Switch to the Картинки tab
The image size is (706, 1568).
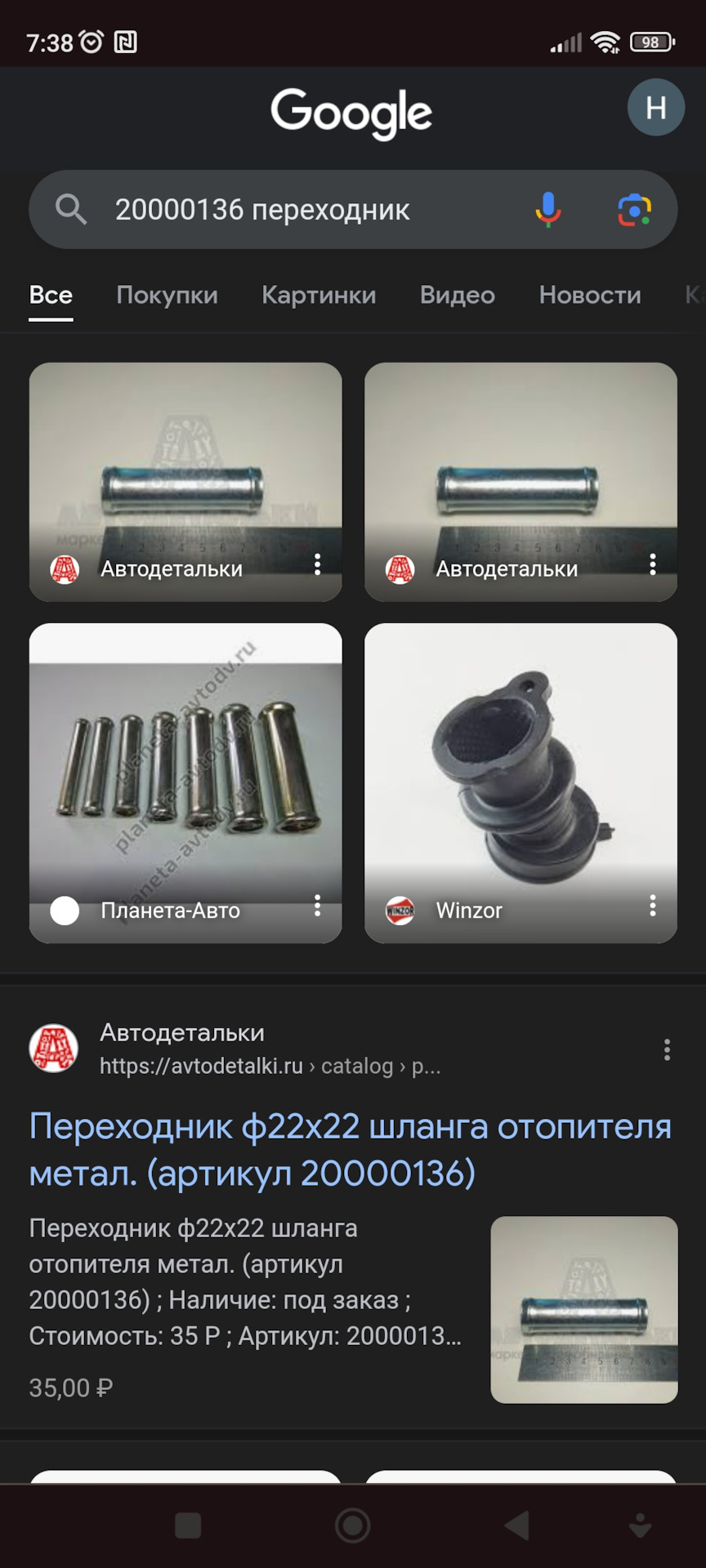coord(319,295)
